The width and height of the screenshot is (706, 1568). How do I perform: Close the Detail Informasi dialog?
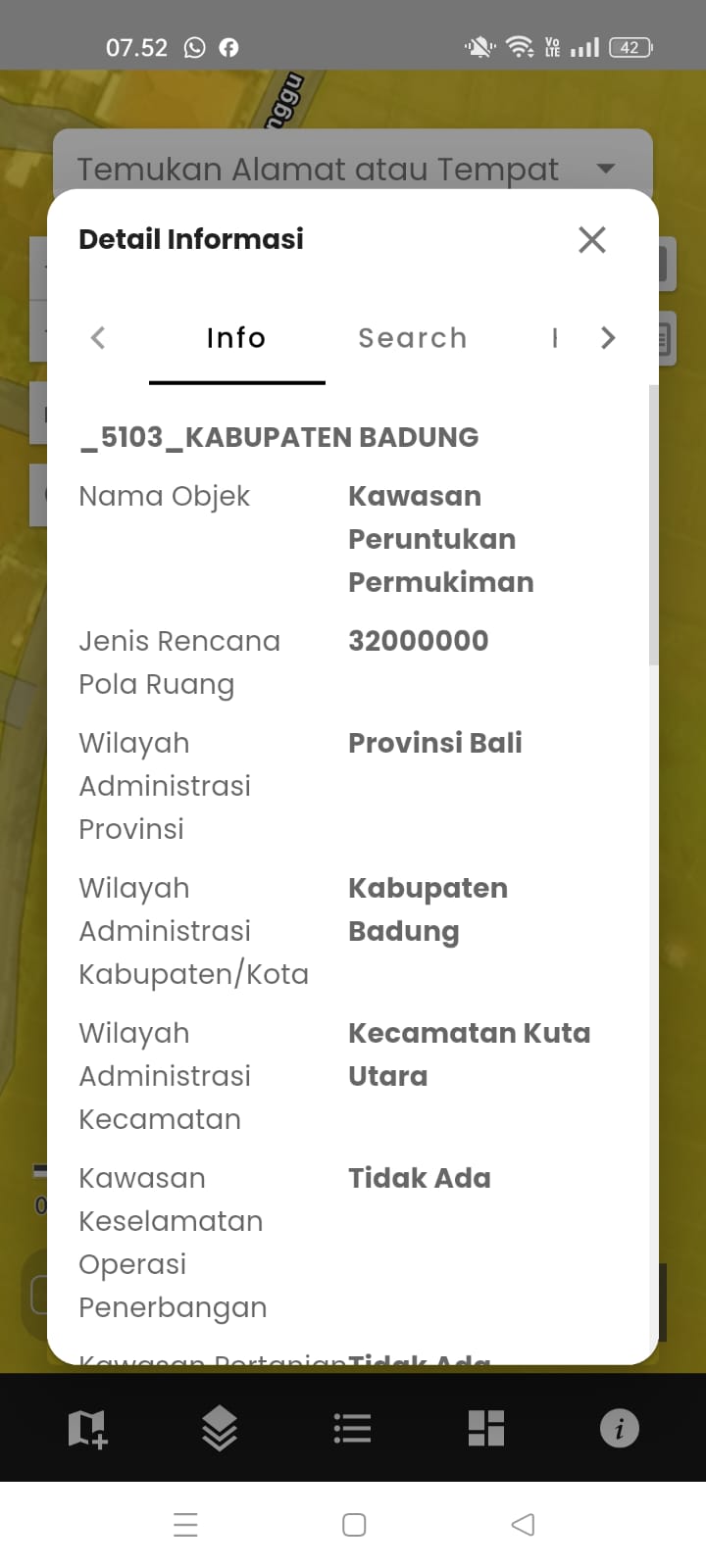tap(592, 240)
